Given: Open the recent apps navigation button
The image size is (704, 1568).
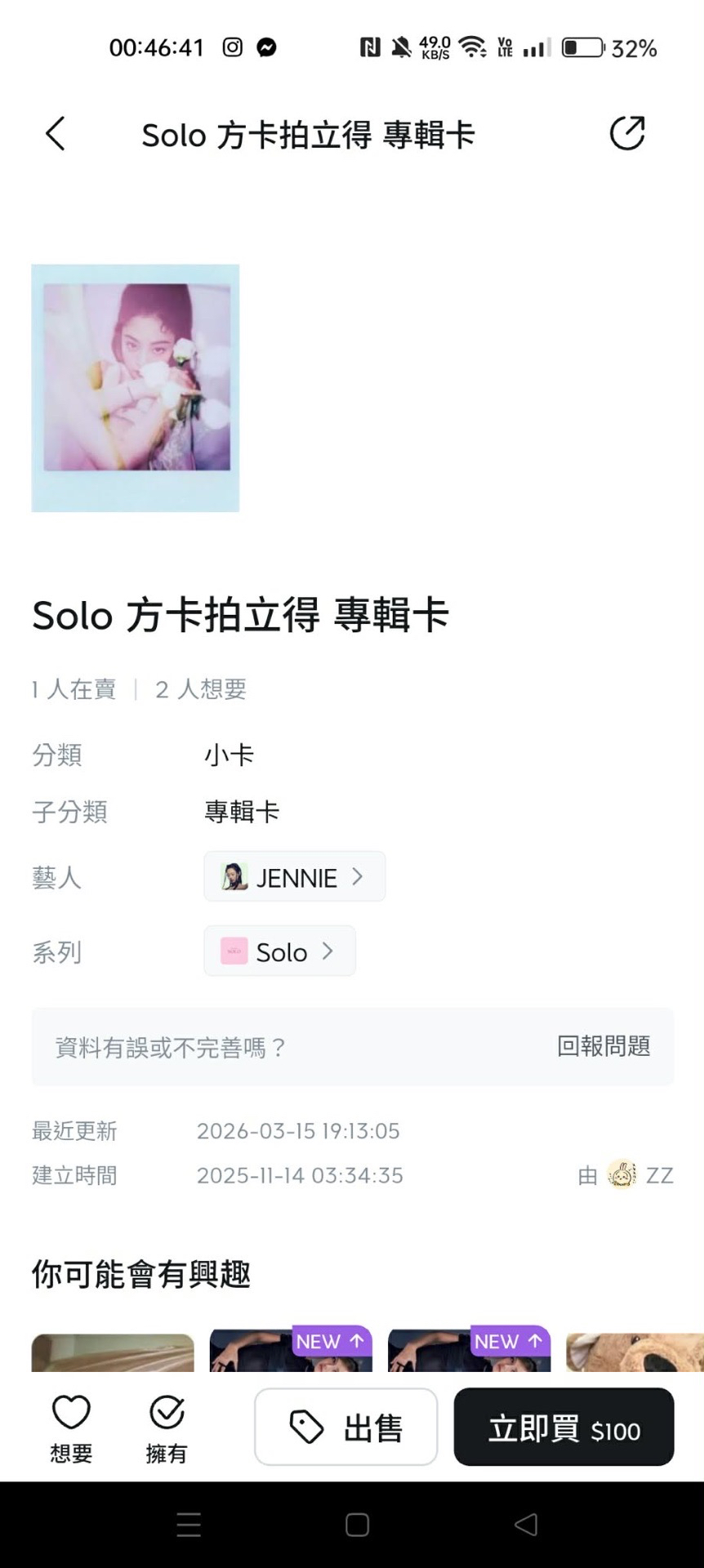Looking at the screenshot, I should click(189, 1526).
